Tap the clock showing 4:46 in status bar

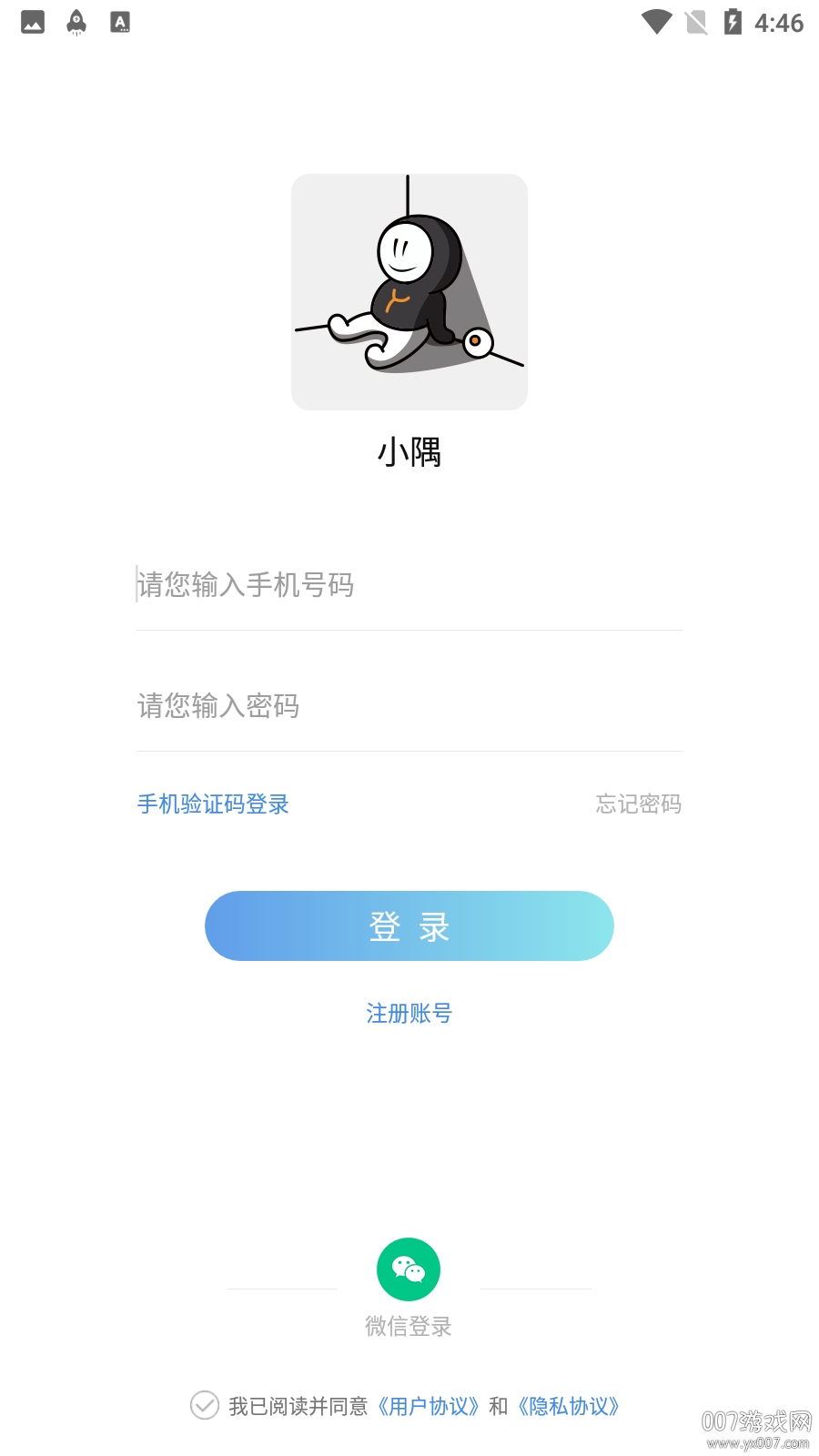click(779, 23)
